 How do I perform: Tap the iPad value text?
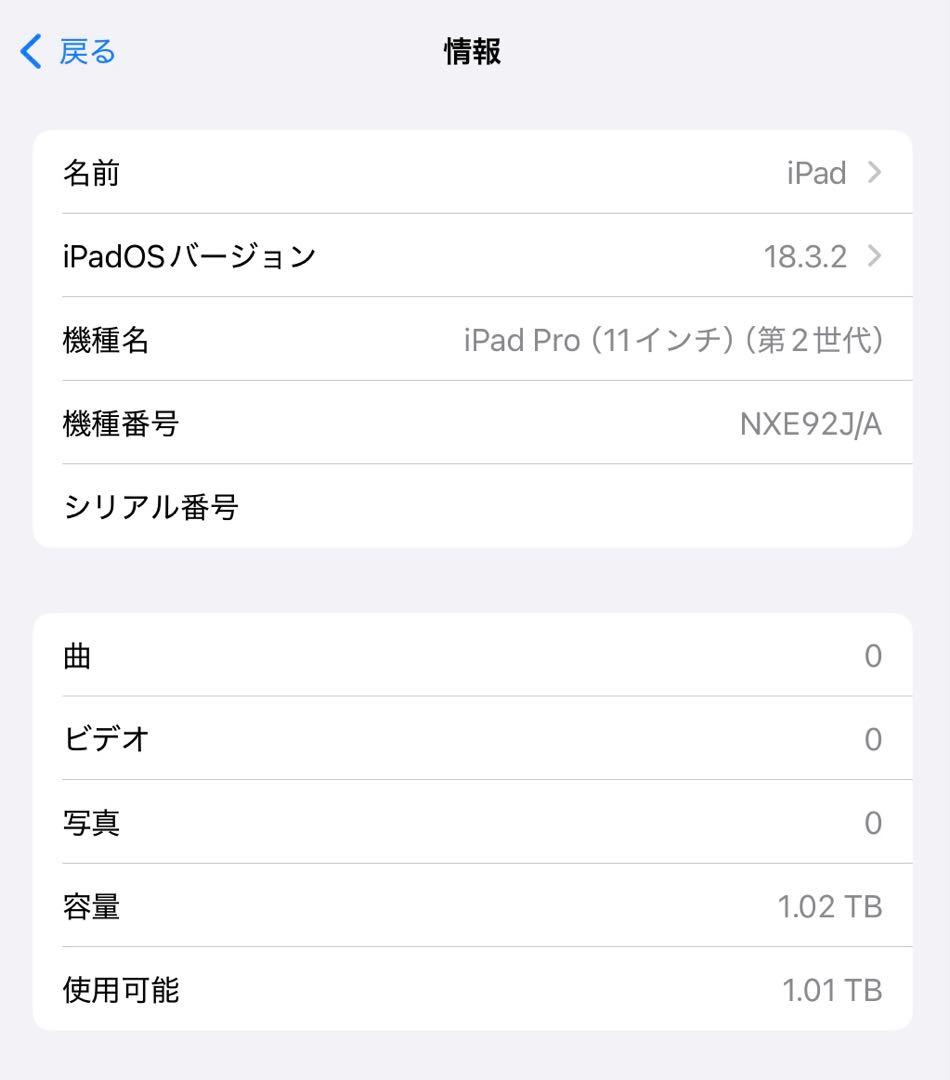point(817,172)
